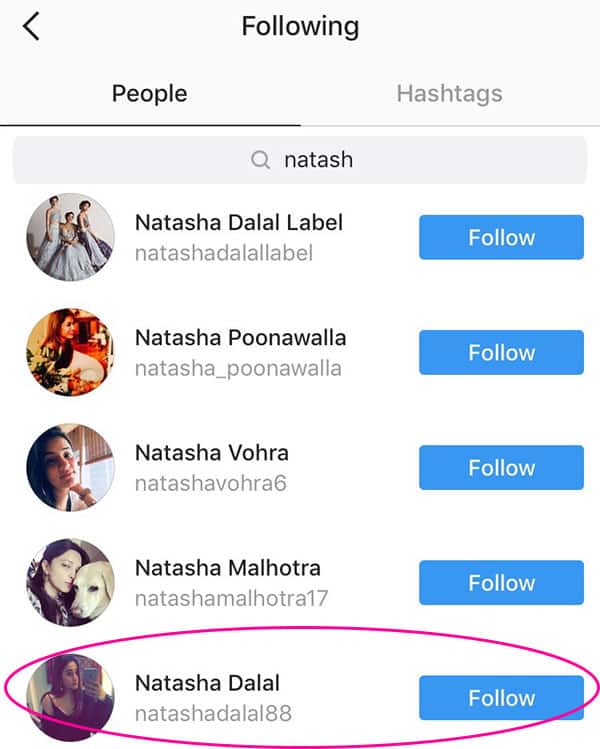Follow natashadalal88

pos(501,697)
